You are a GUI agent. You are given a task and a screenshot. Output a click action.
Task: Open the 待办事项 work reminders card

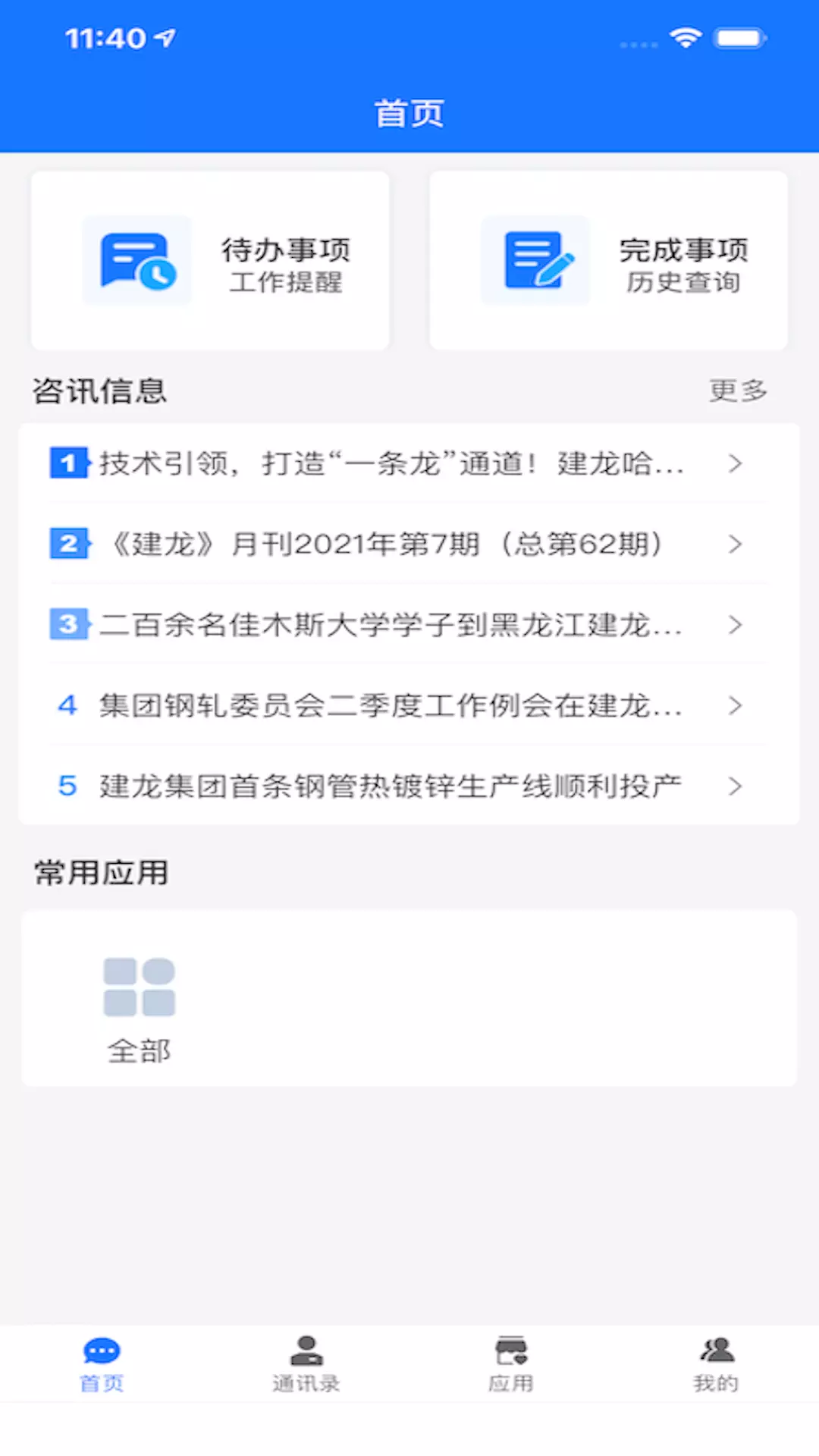coord(210,260)
